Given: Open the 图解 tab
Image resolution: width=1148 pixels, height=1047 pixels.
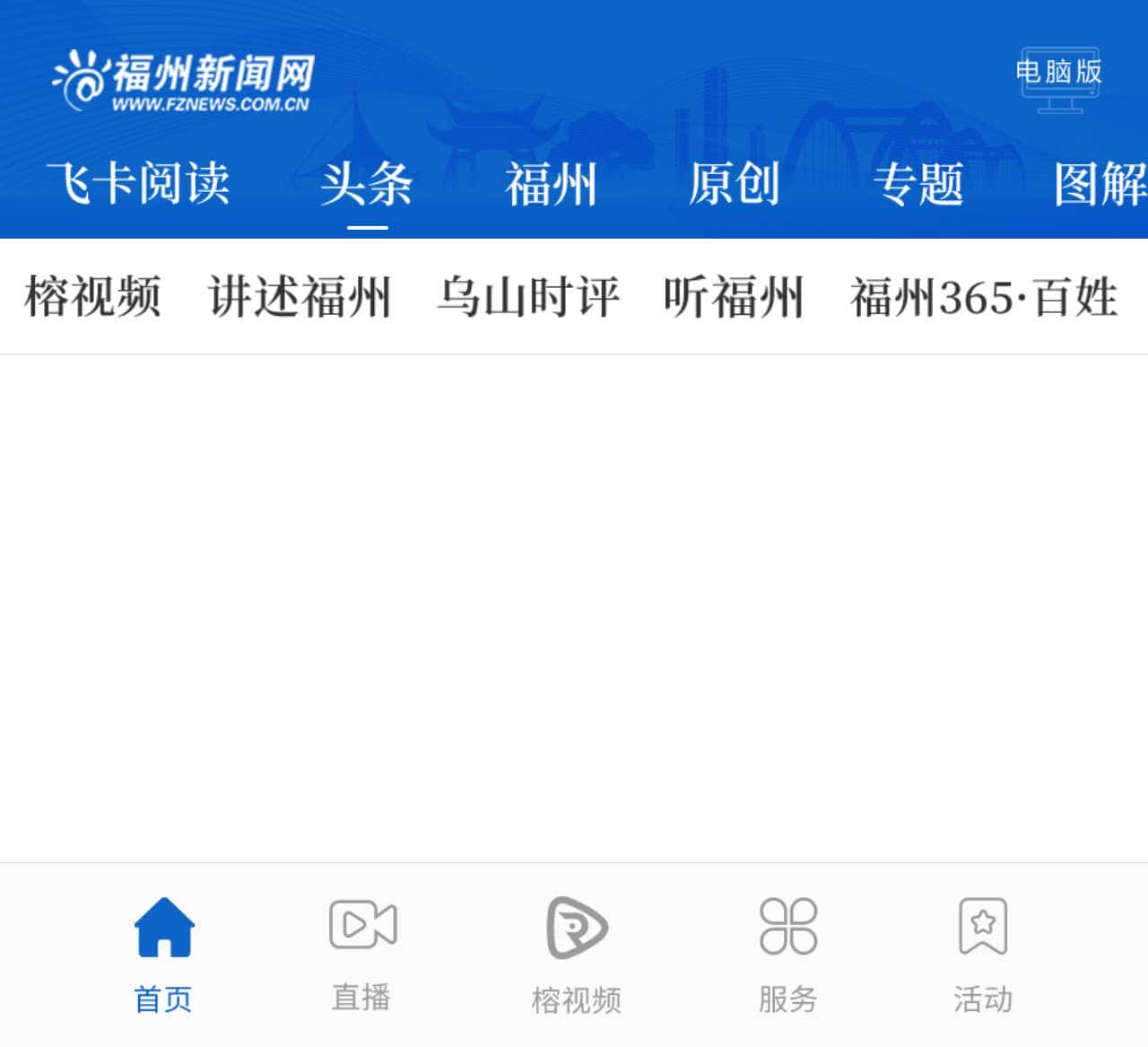Looking at the screenshot, I should 1099,184.
